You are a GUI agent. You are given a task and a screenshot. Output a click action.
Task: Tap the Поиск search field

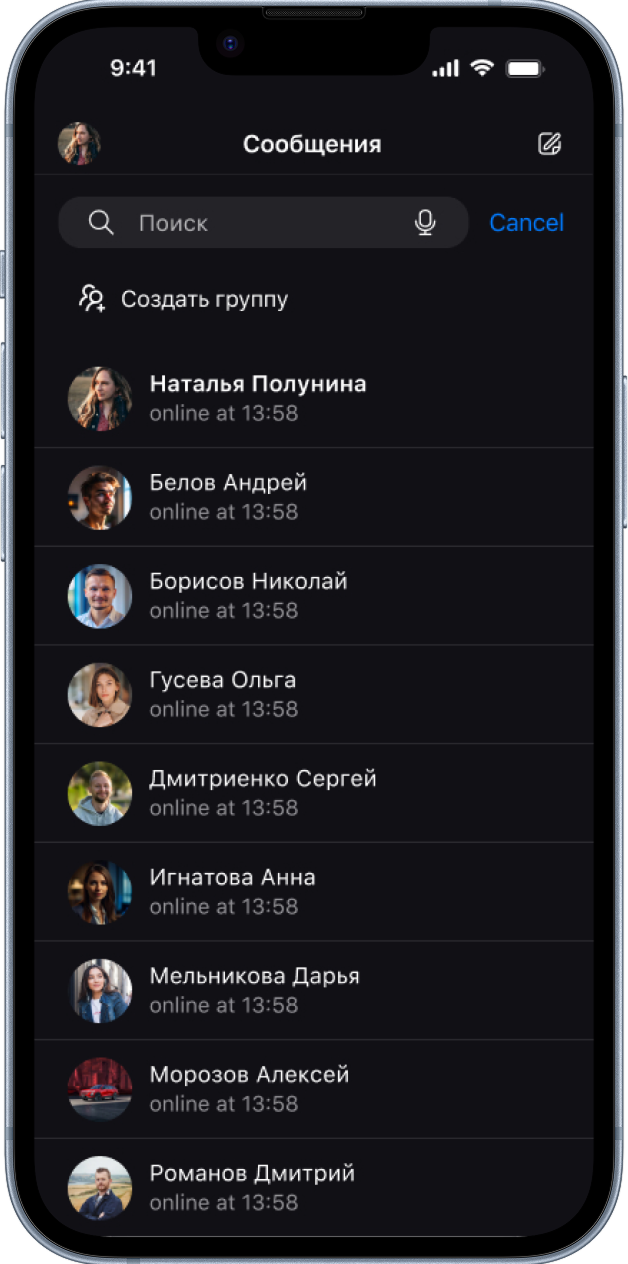(260, 223)
